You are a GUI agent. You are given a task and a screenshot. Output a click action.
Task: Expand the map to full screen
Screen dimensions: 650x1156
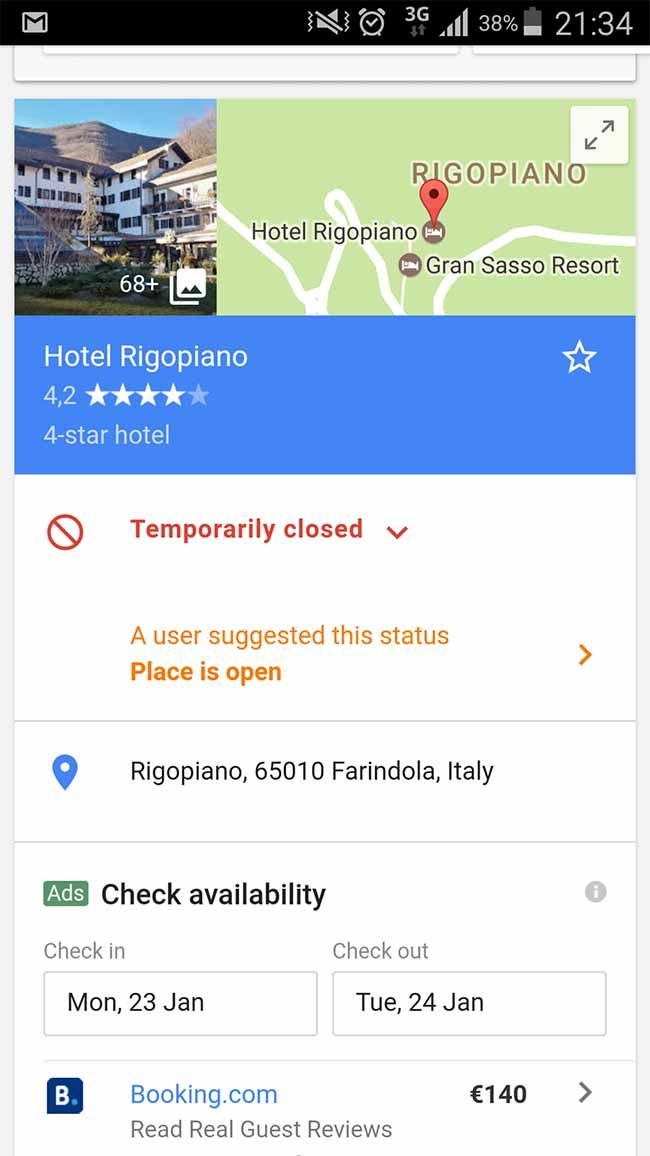point(599,135)
